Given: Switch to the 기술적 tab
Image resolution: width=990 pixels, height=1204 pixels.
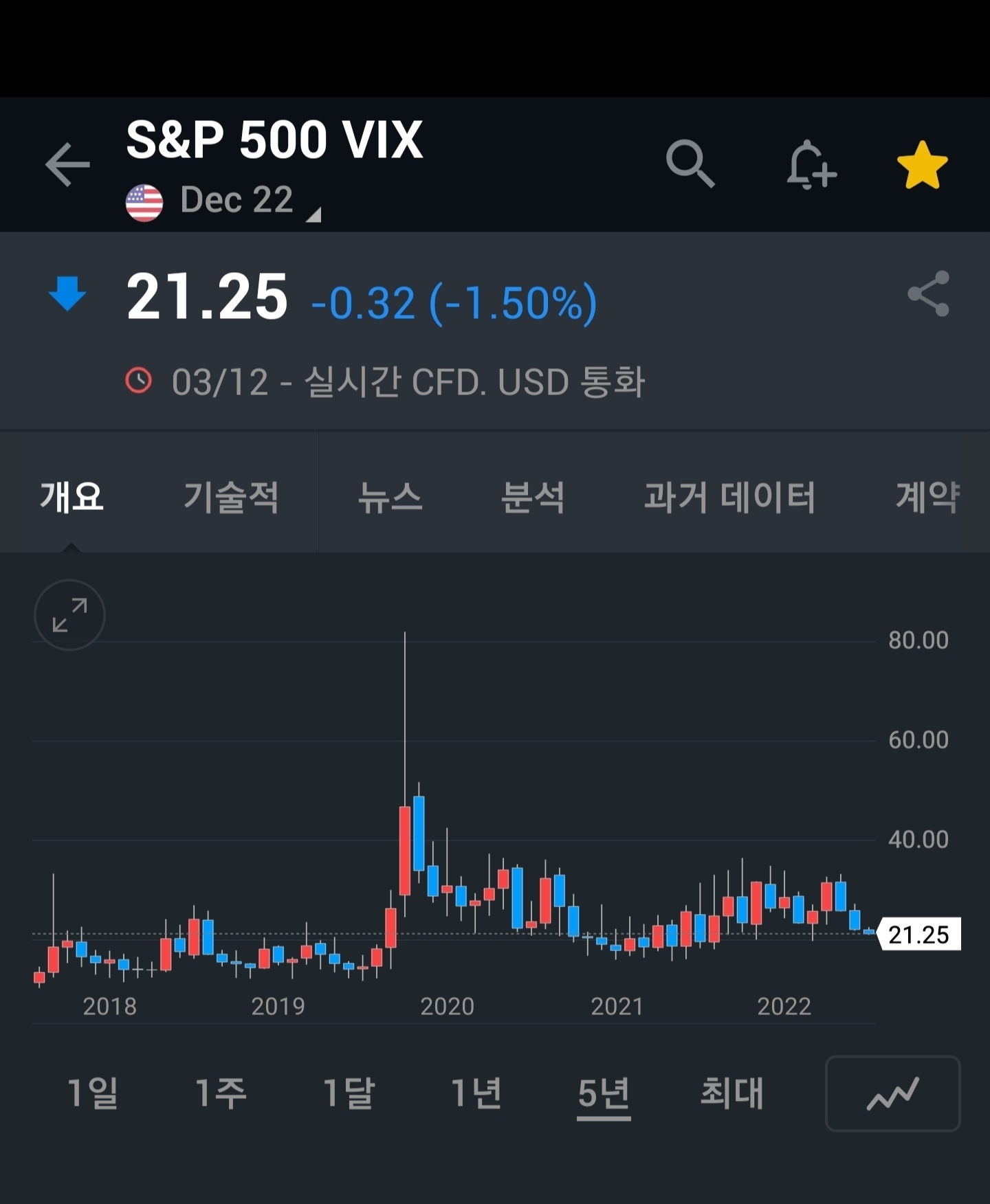Looking at the screenshot, I should 231,497.
